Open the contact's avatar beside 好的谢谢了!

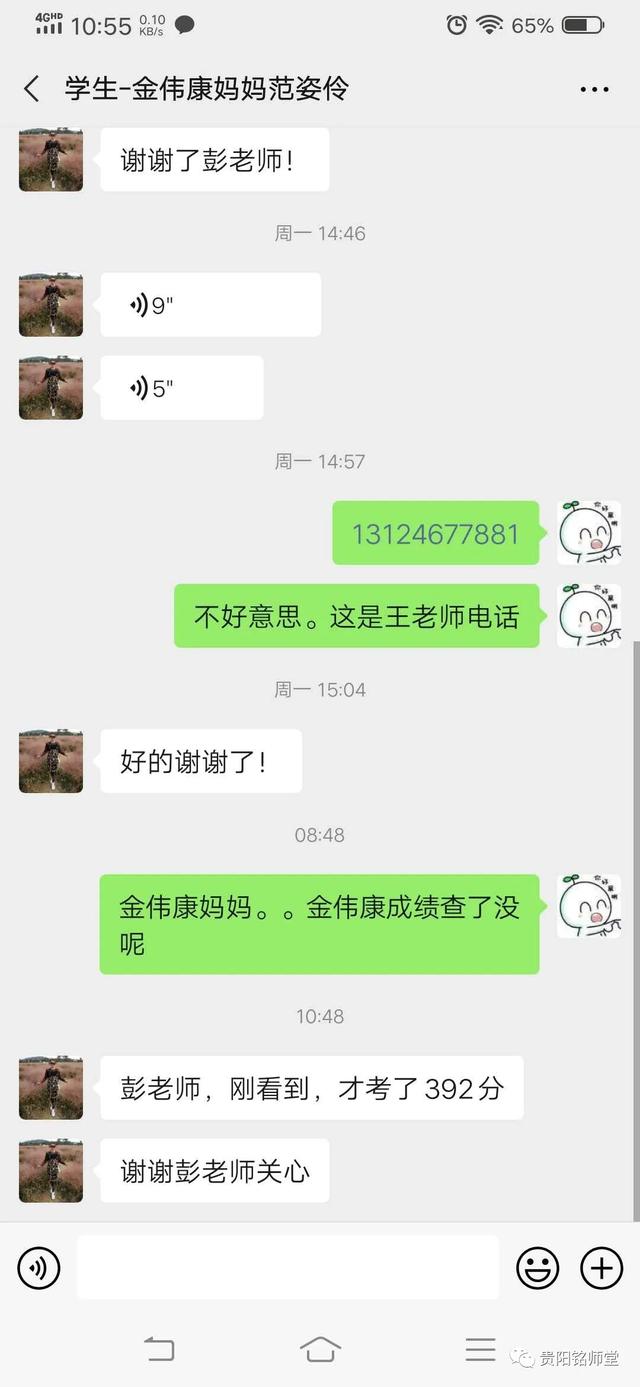51,761
